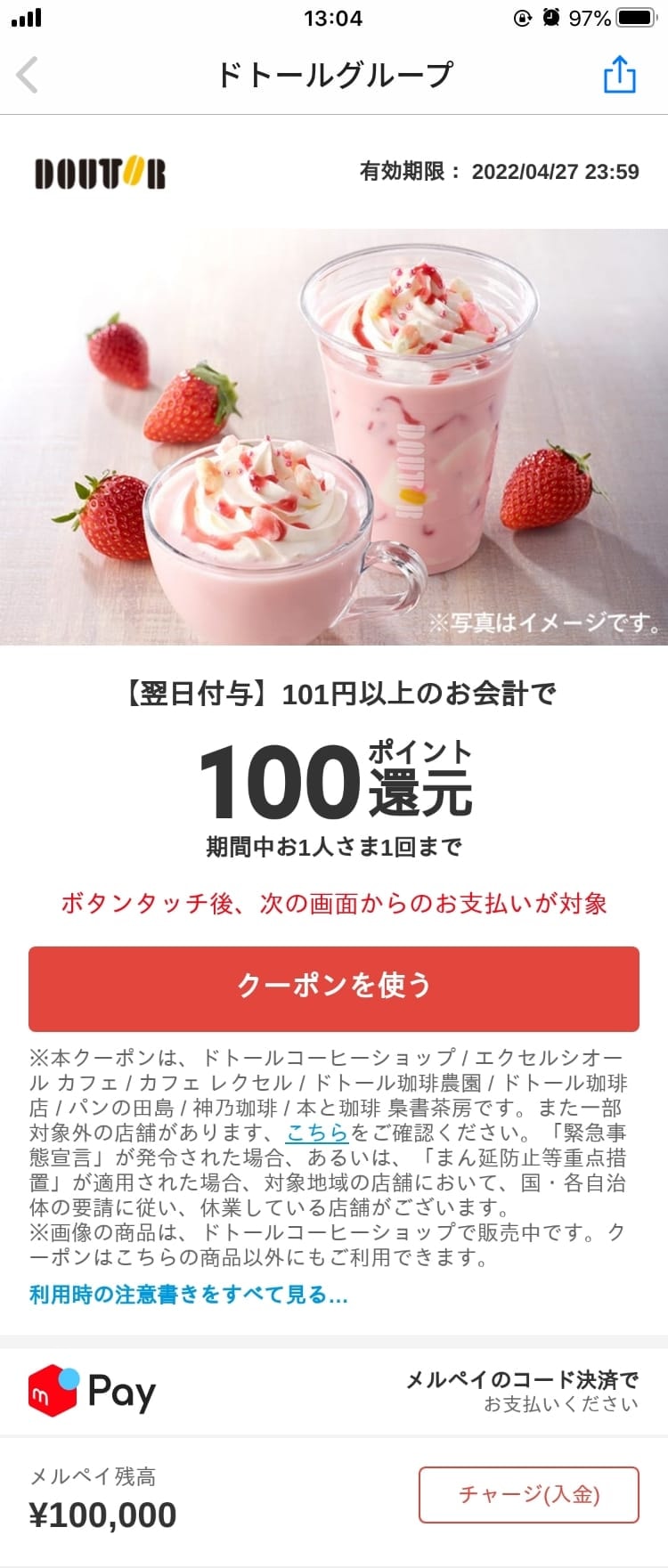Go back to the previous screen
Viewport: 668px width, 1568px height.
coord(29,75)
